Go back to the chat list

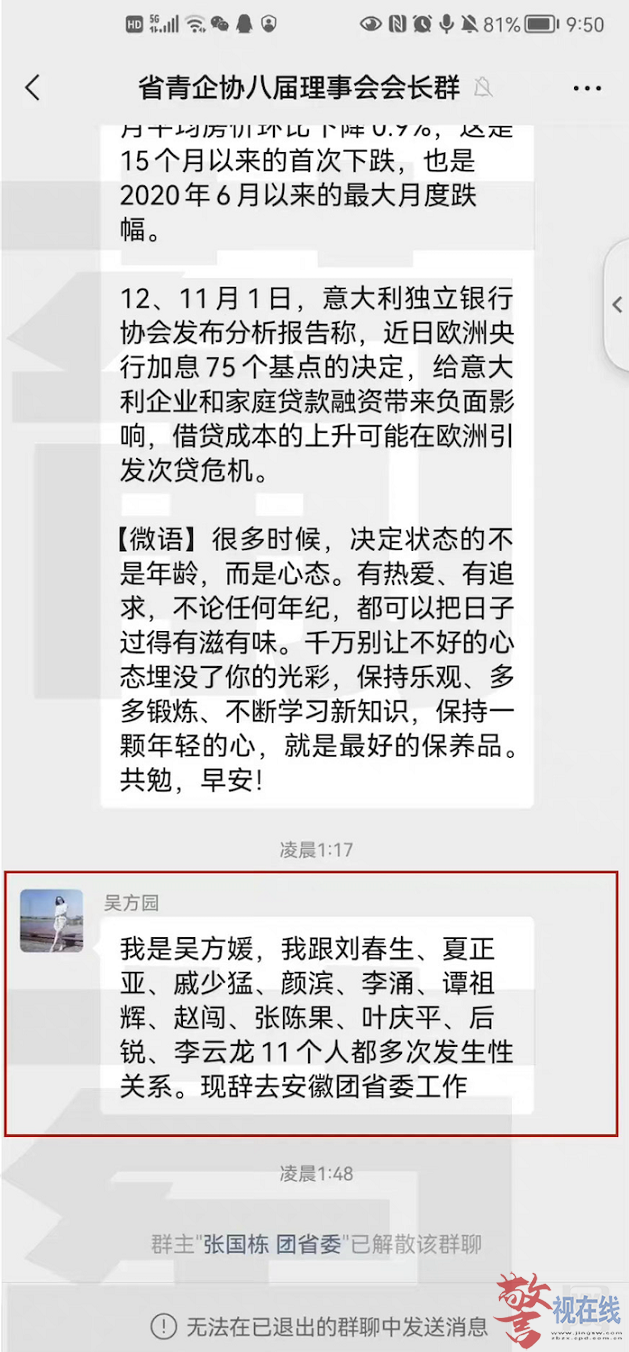33,88
